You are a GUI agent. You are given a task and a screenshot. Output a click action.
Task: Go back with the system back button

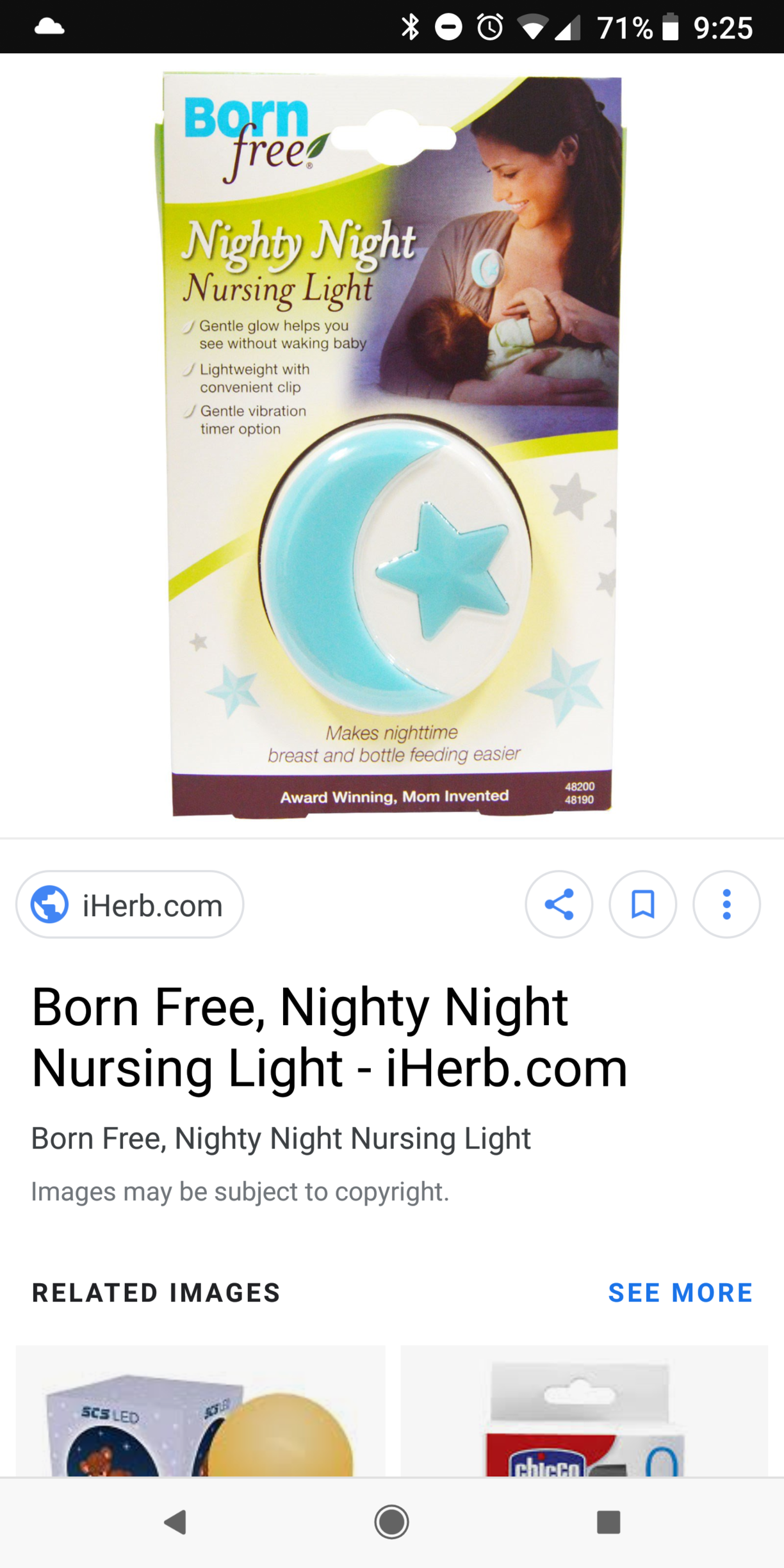[175, 1523]
